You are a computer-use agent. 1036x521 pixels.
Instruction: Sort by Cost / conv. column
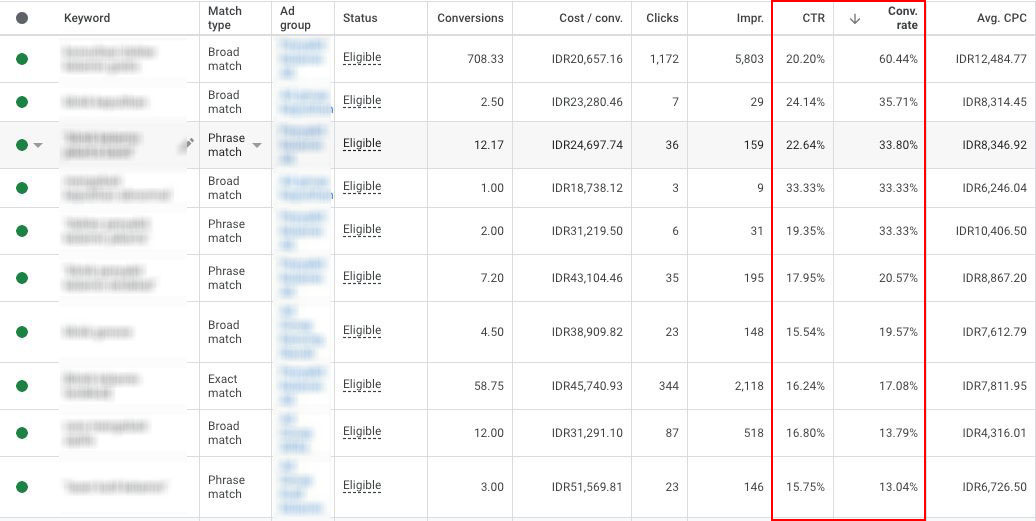pyautogui.click(x=589, y=18)
